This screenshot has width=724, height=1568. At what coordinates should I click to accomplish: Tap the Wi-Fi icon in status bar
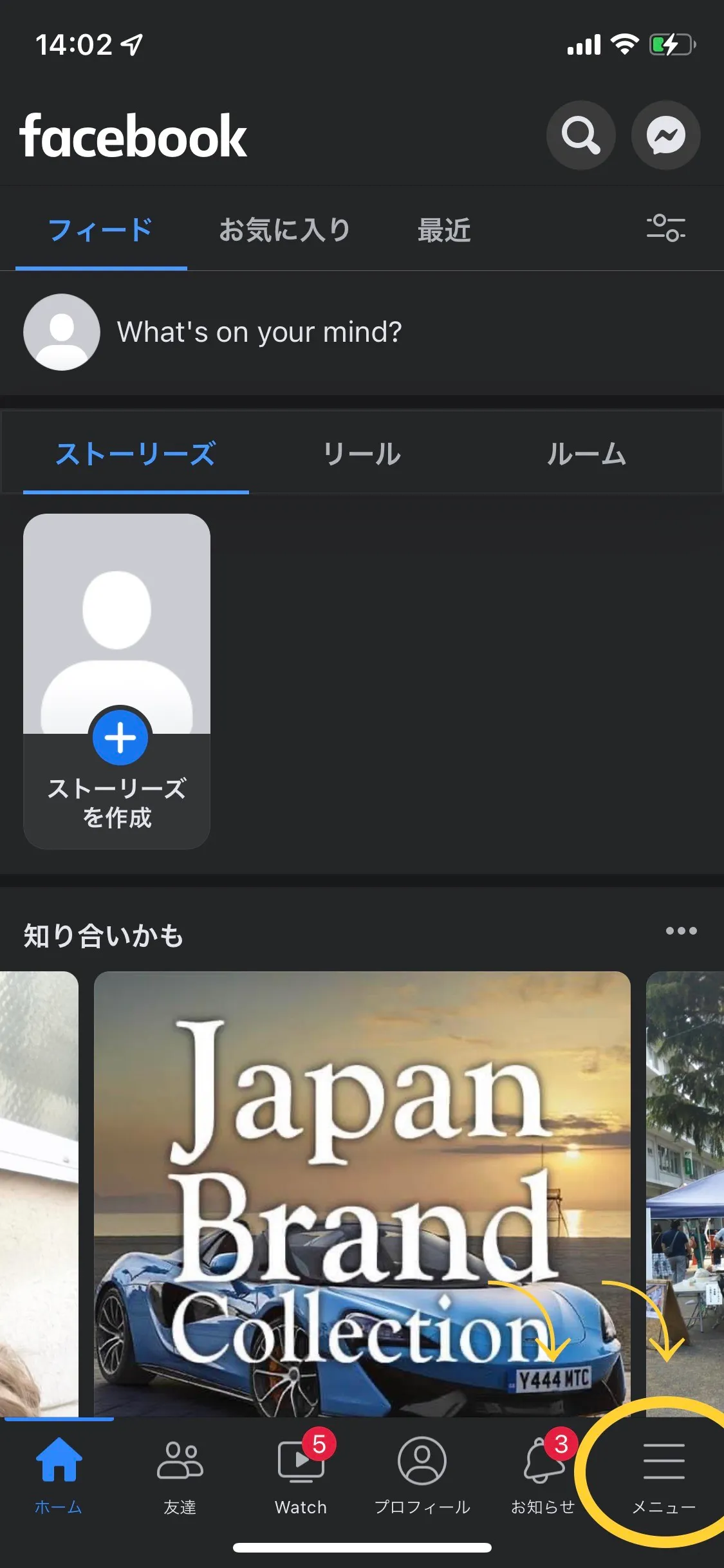(622, 44)
